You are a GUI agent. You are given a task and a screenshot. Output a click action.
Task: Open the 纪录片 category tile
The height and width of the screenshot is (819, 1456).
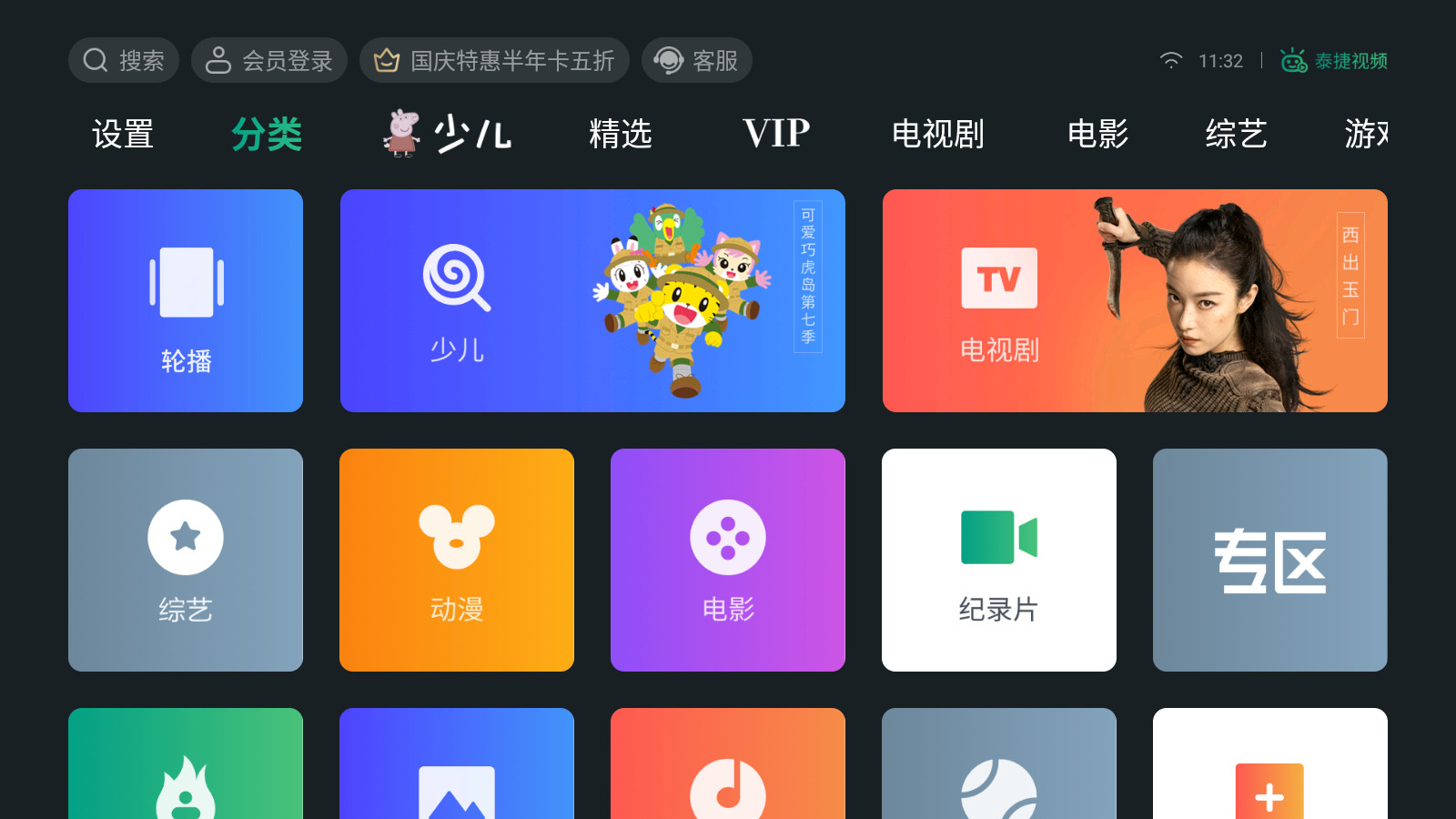click(x=999, y=561)
